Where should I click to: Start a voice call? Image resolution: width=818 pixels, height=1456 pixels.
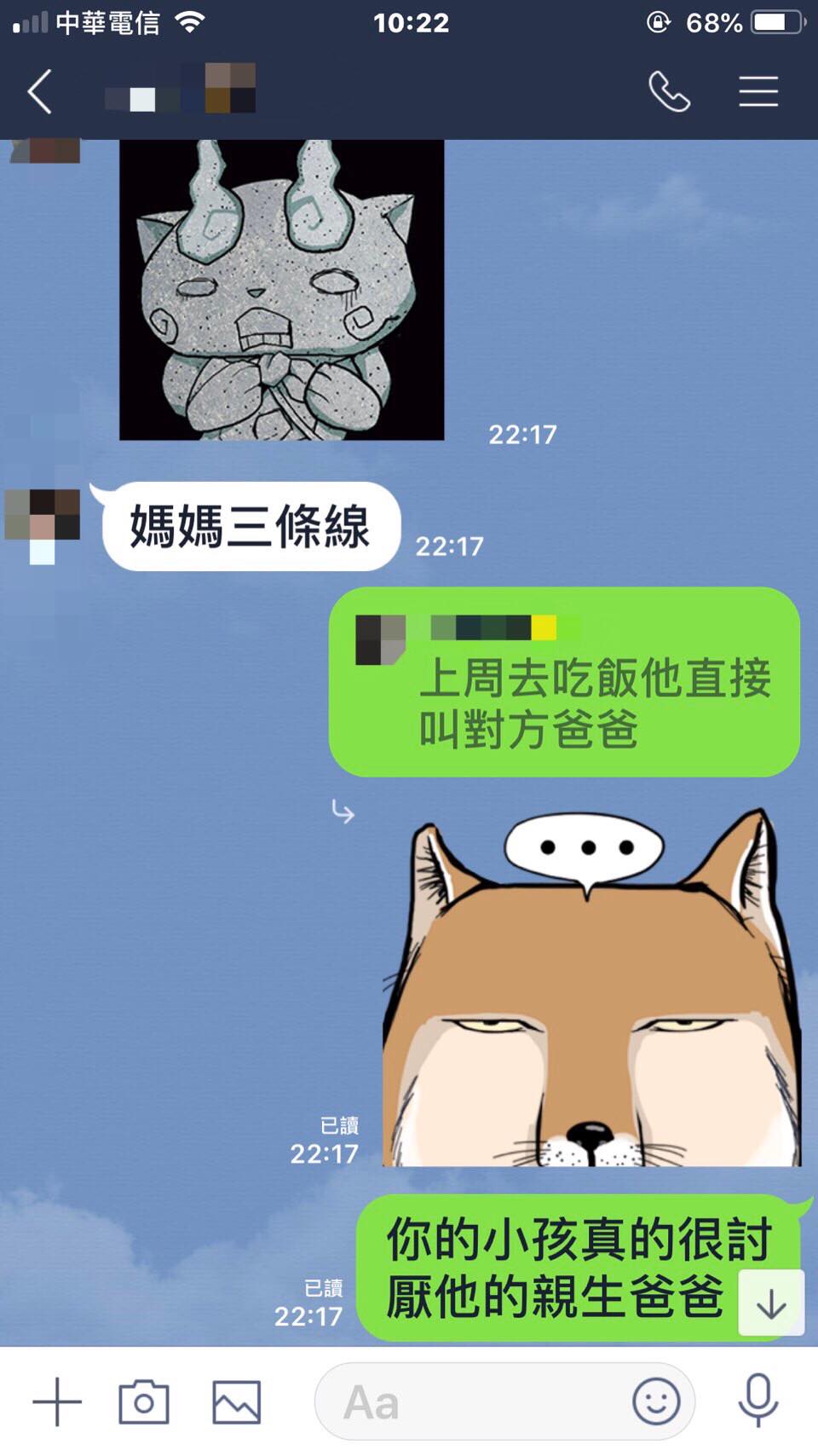tap(669, 92)
